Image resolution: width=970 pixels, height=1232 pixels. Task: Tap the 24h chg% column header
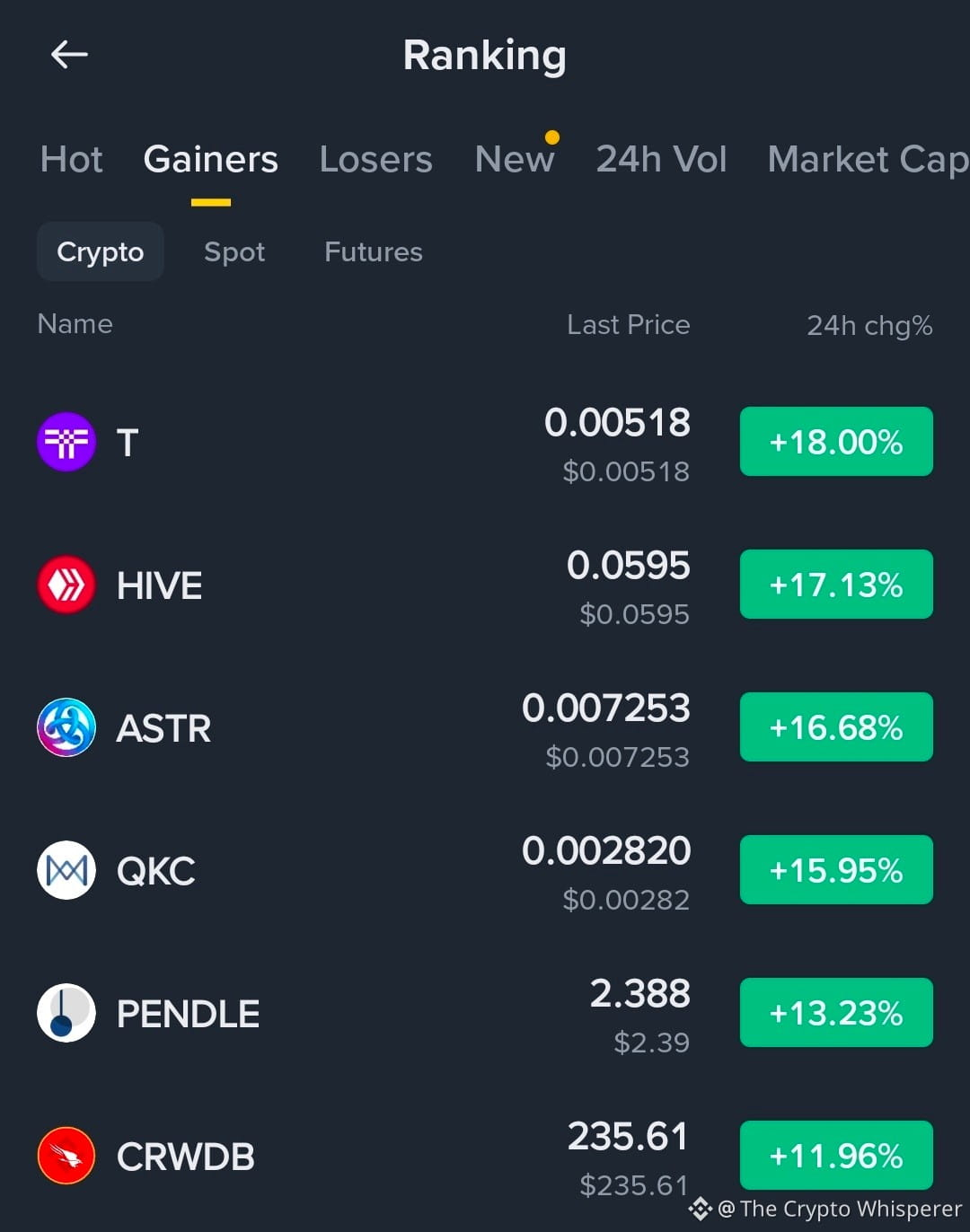click(869, 325)
